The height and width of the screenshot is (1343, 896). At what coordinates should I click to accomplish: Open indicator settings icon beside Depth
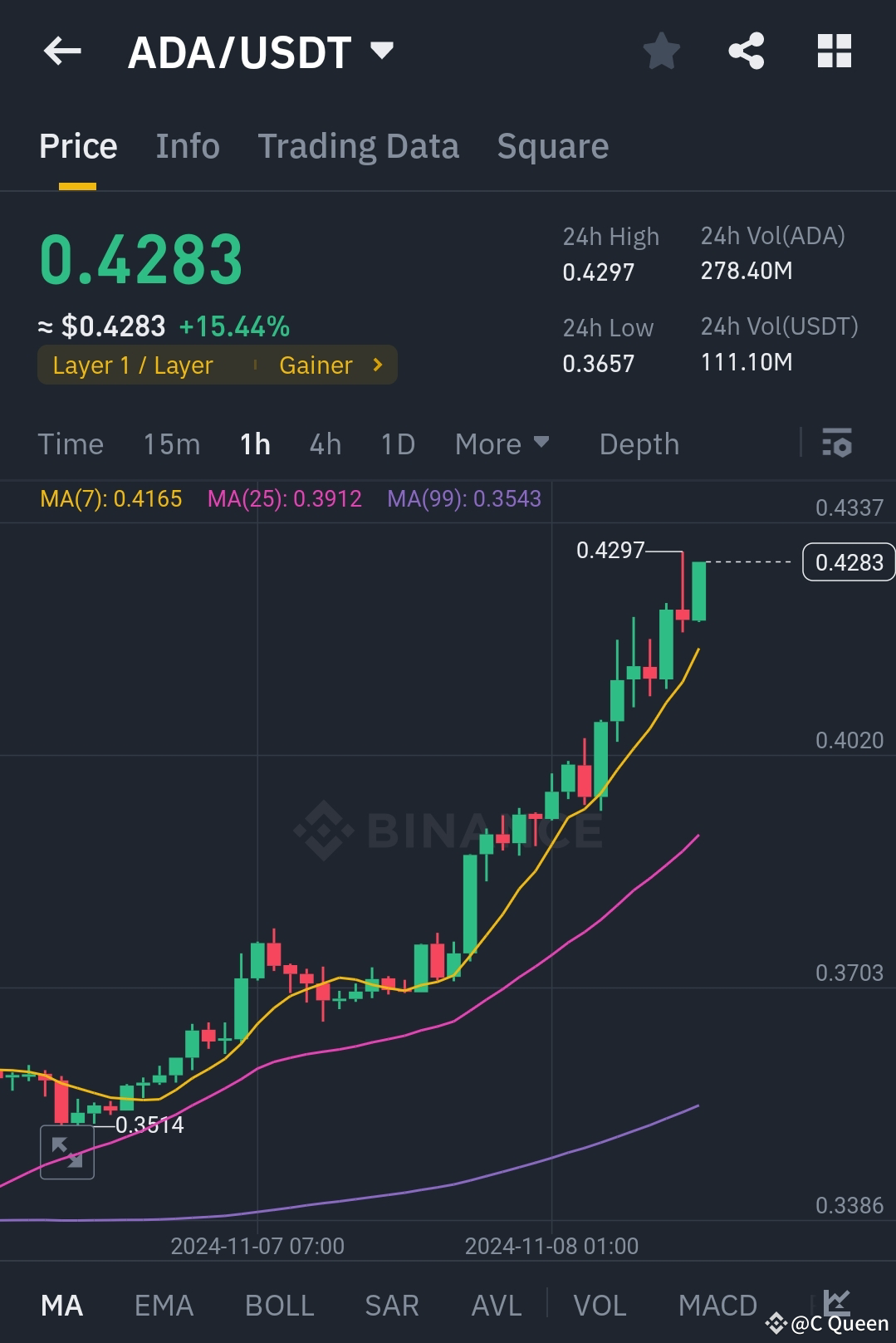pyautogui.click(x=837, y=444)
